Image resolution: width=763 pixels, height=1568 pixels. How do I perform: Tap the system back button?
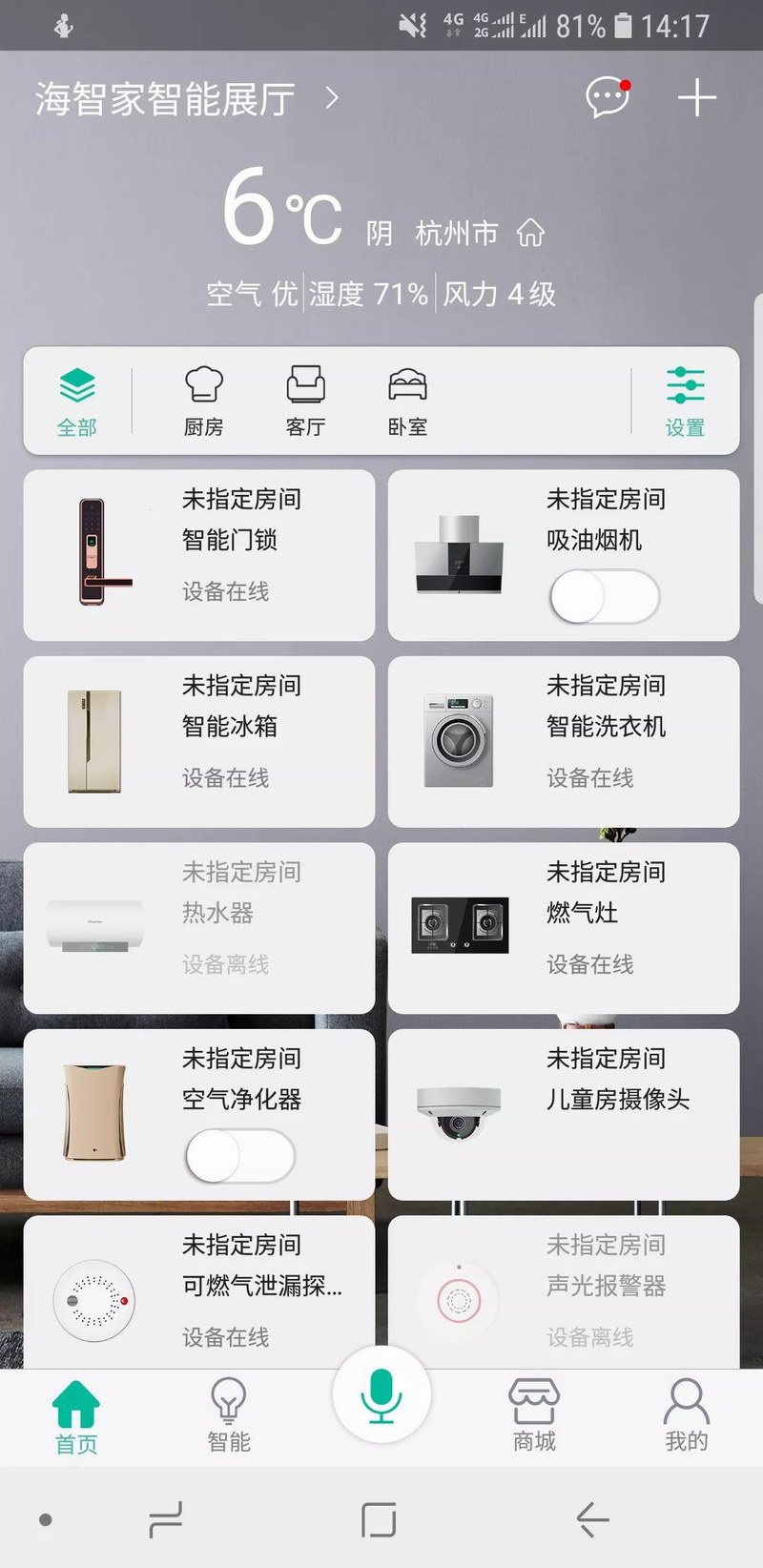click(x=592, y=1519)
